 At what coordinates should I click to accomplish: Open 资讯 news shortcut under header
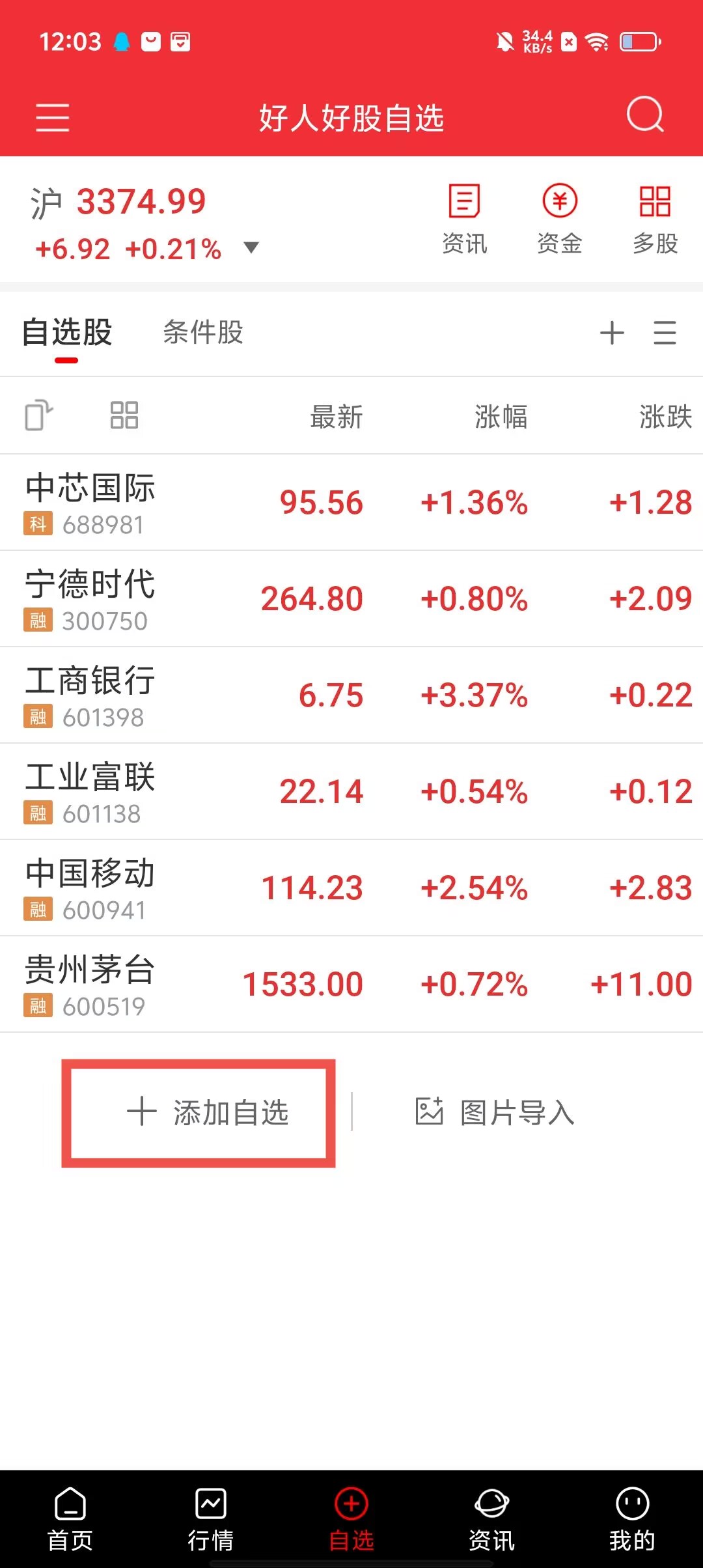(464, 218)
